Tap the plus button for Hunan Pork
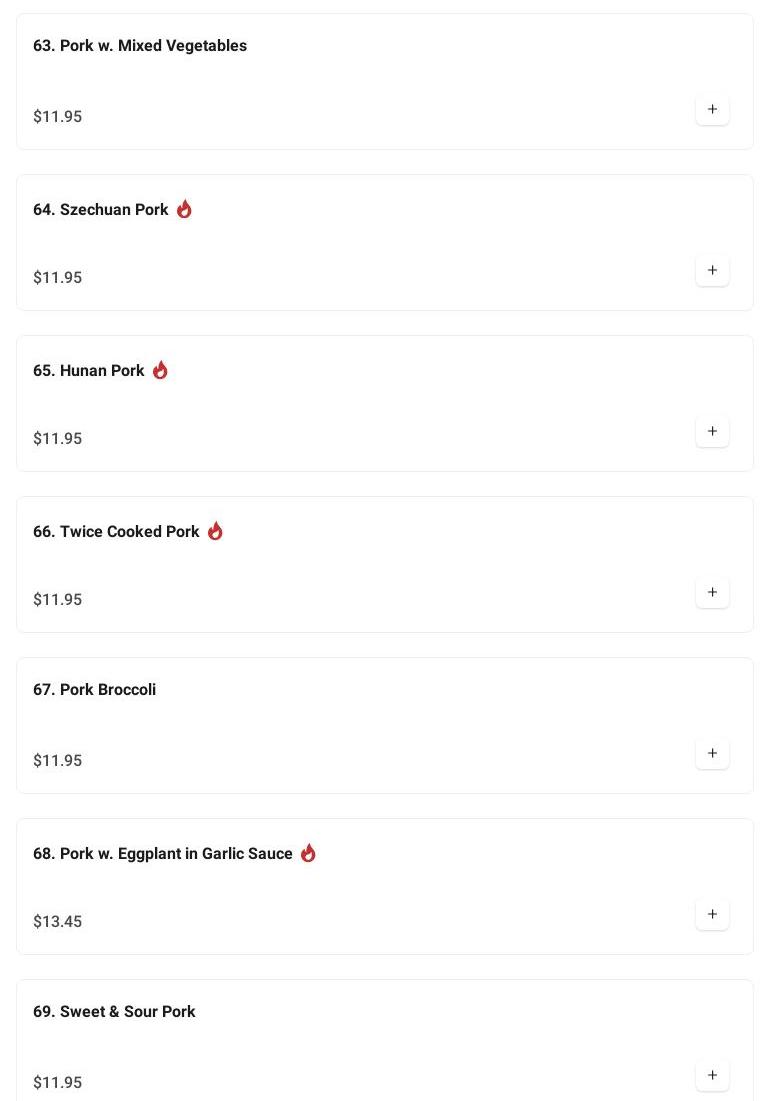The height and width of the screenshot is (1101, 770). click(x=712, y=431)
